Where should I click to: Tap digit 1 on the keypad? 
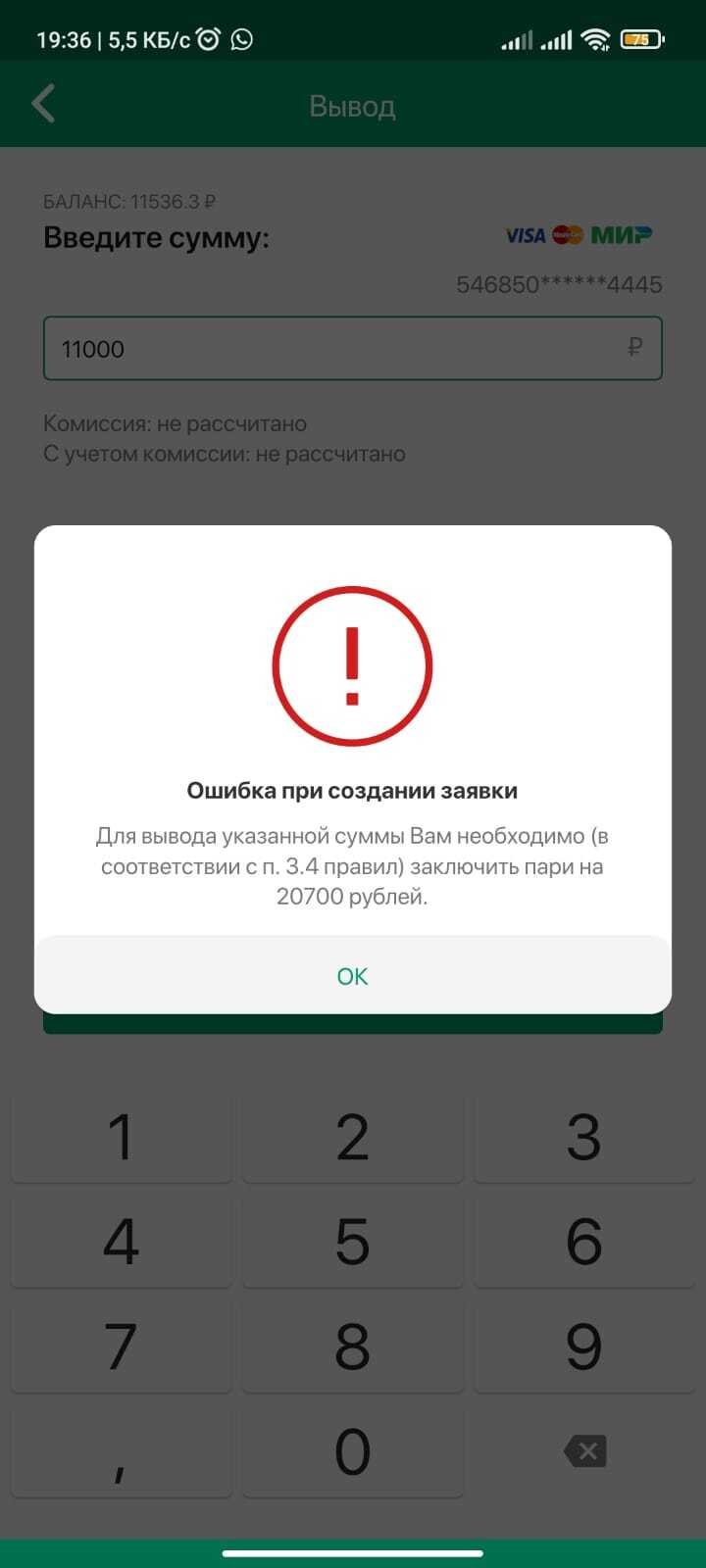(x=121, y=1137)
